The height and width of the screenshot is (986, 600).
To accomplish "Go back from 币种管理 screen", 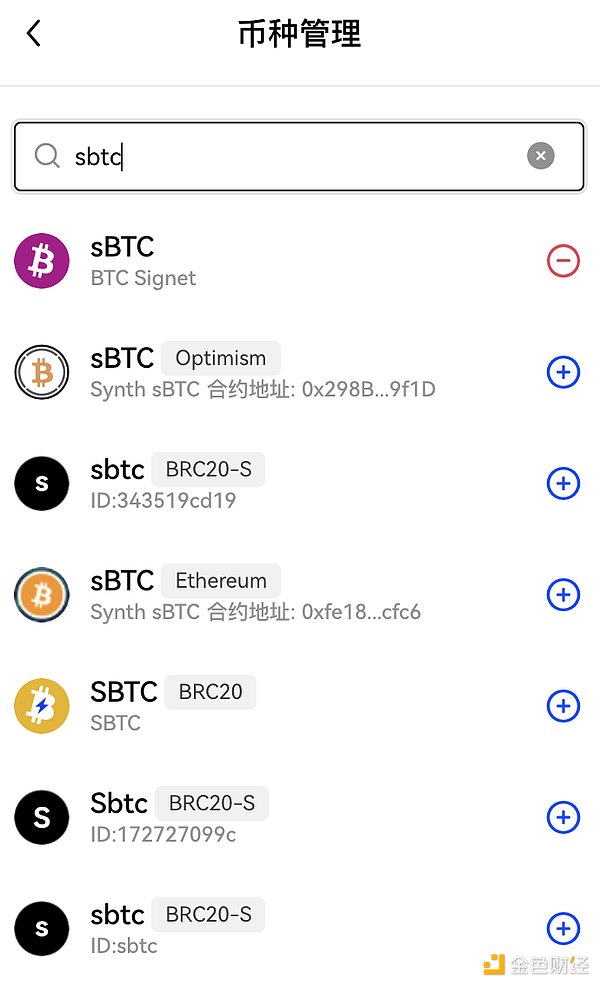I will pyautogui.click(x=34, y=34).
